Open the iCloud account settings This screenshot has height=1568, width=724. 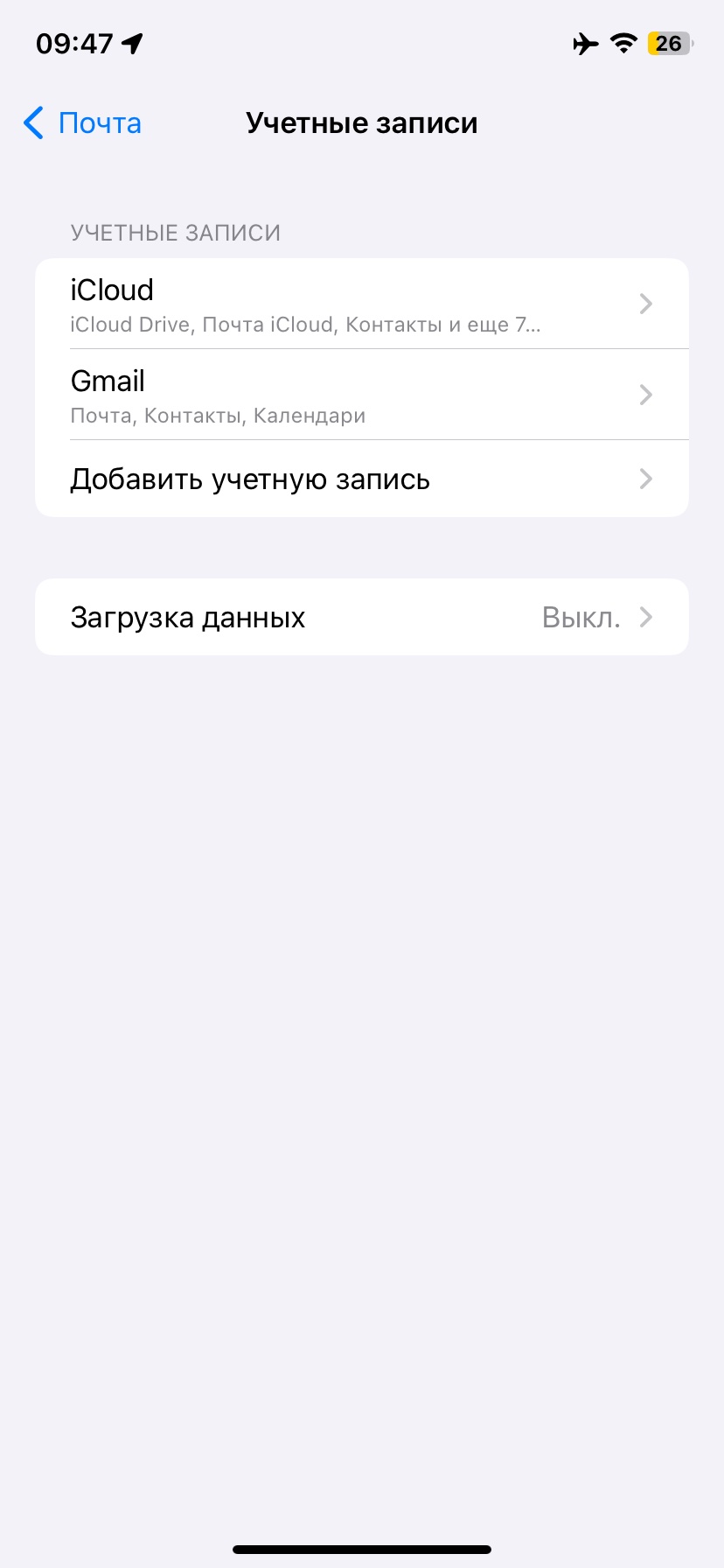click(361, 304)
